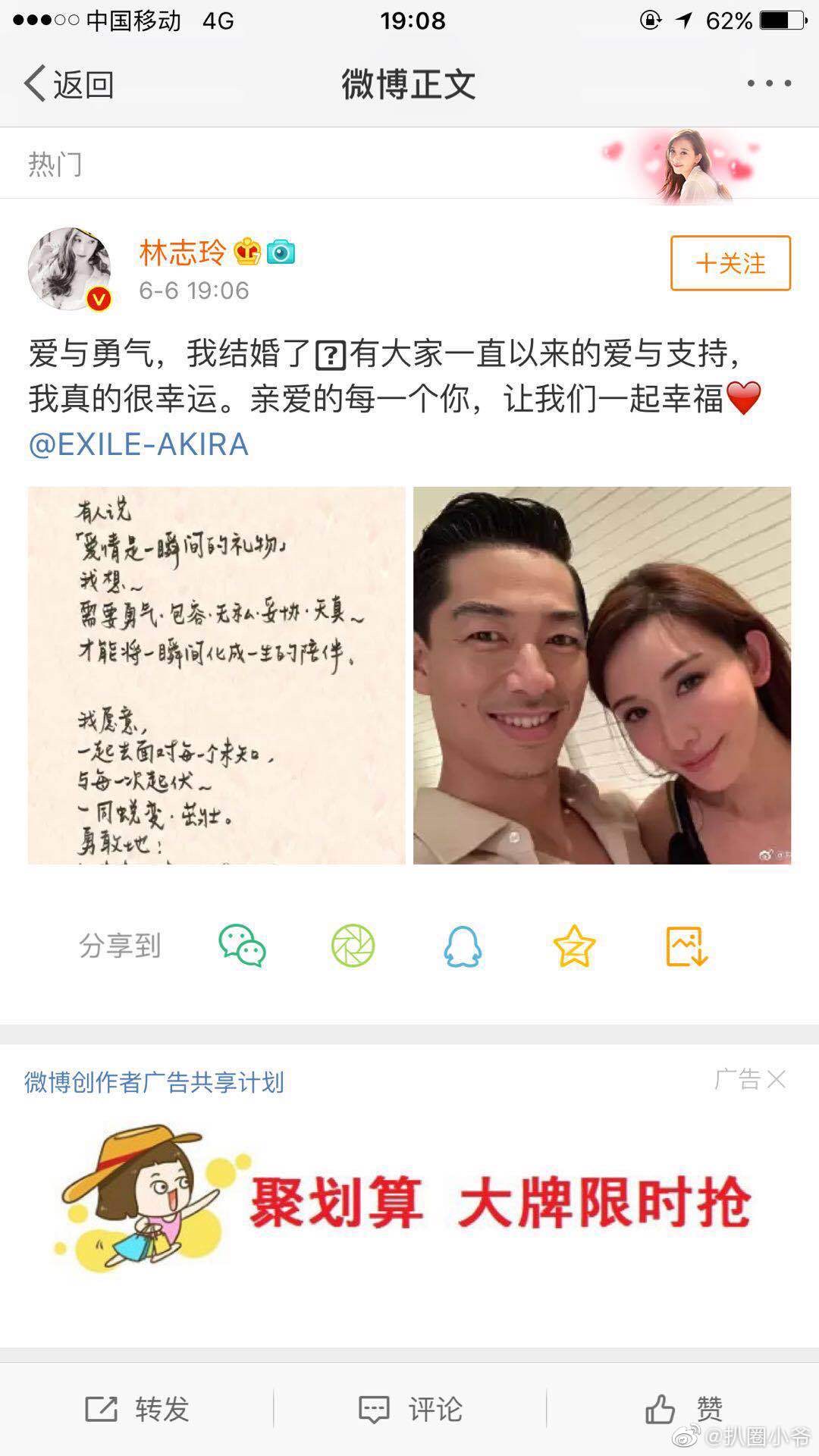Open the 聚划算 大牌限时抢 ad banner
Image resolution: width=819 pixels, height=1456 pixels.
pyautogui.click(x=409, y=1202)
